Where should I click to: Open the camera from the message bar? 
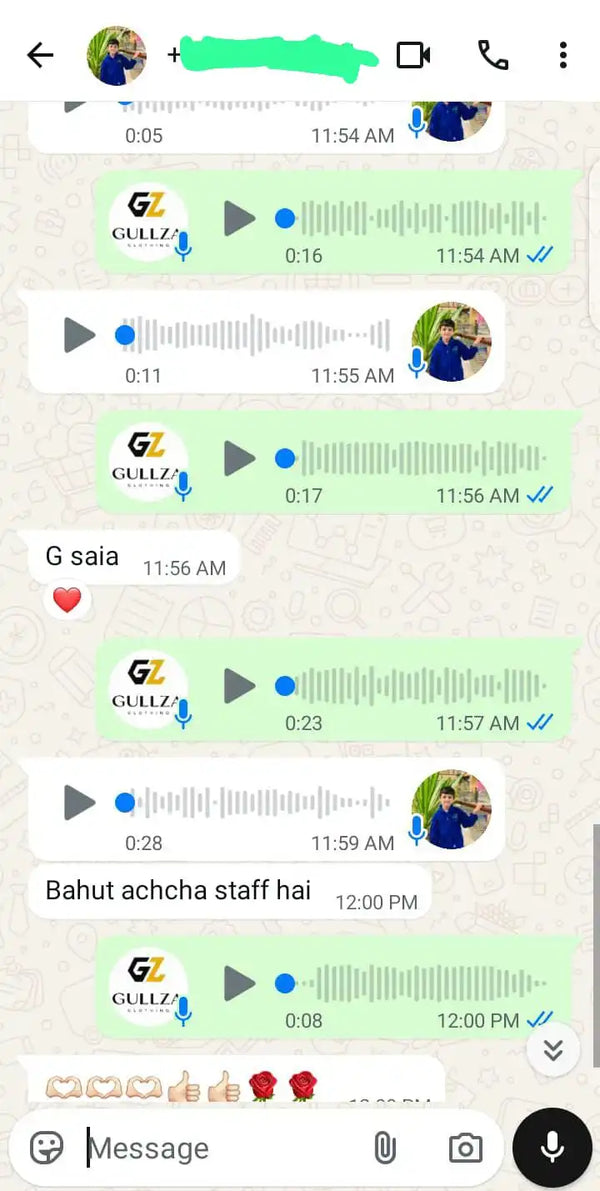[465, 1148]
